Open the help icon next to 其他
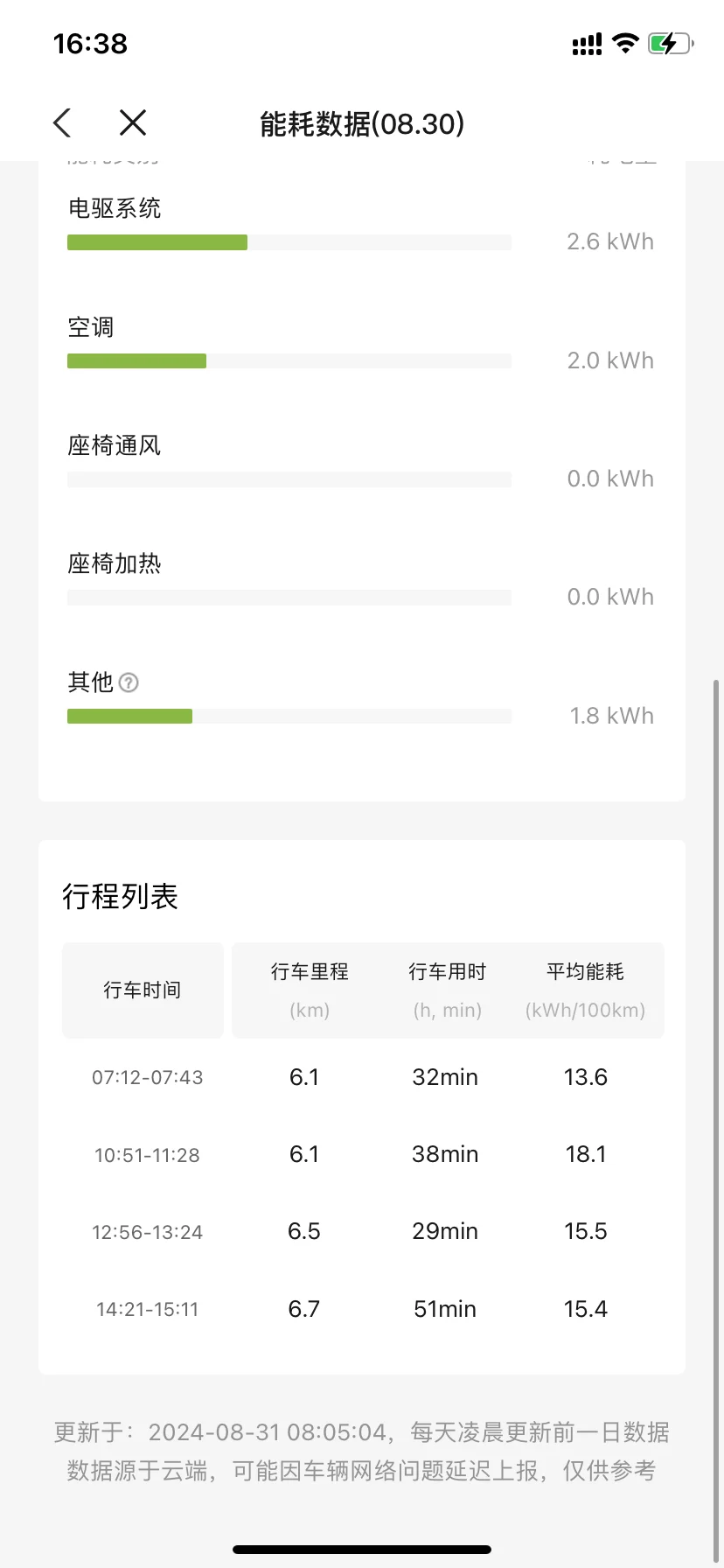The height and width of the screenshot is (1568, 724). click(129, 682)
